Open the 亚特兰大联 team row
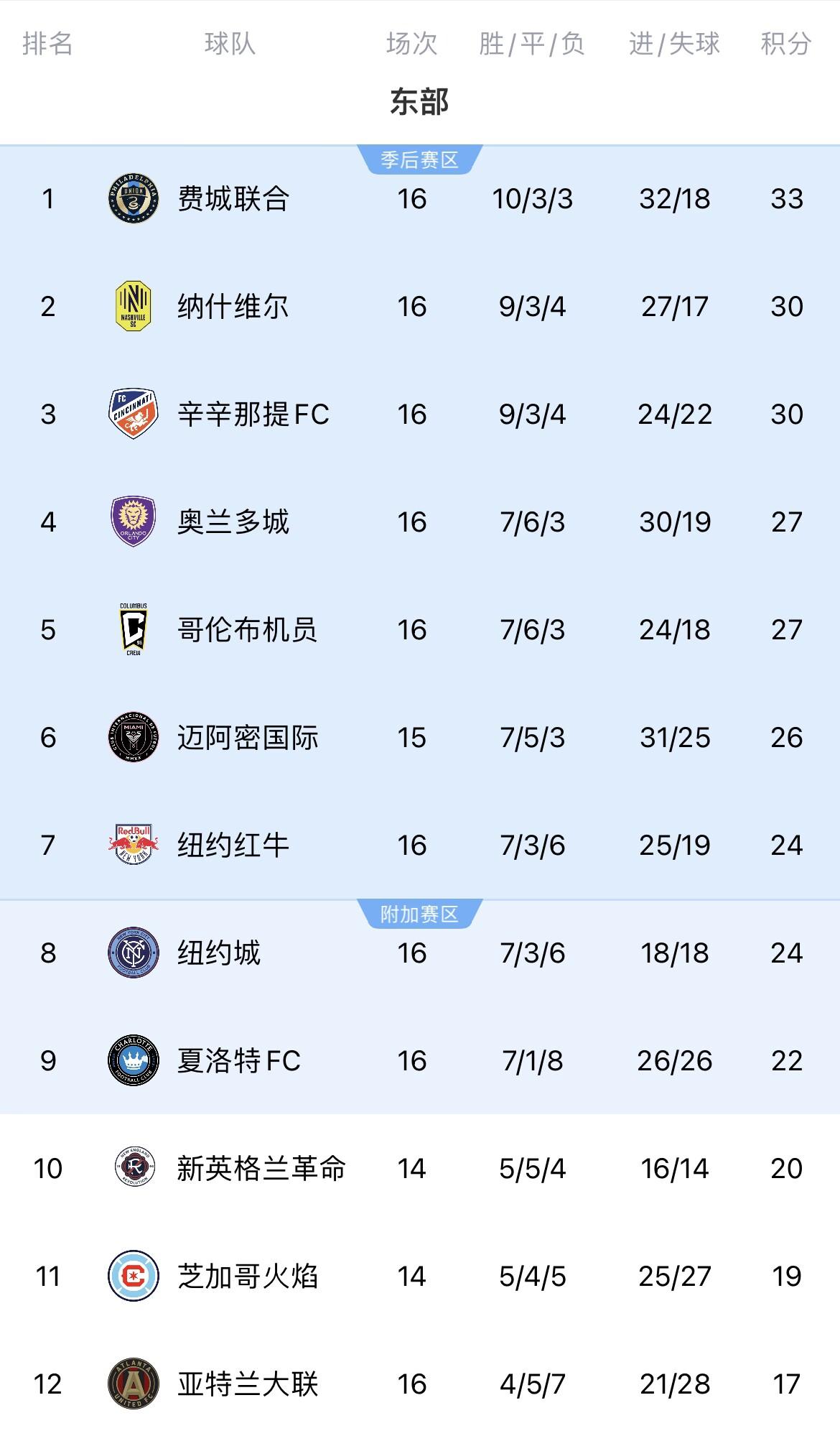This screenshot has height=1436, width=840. click(x=420, y=1384)
